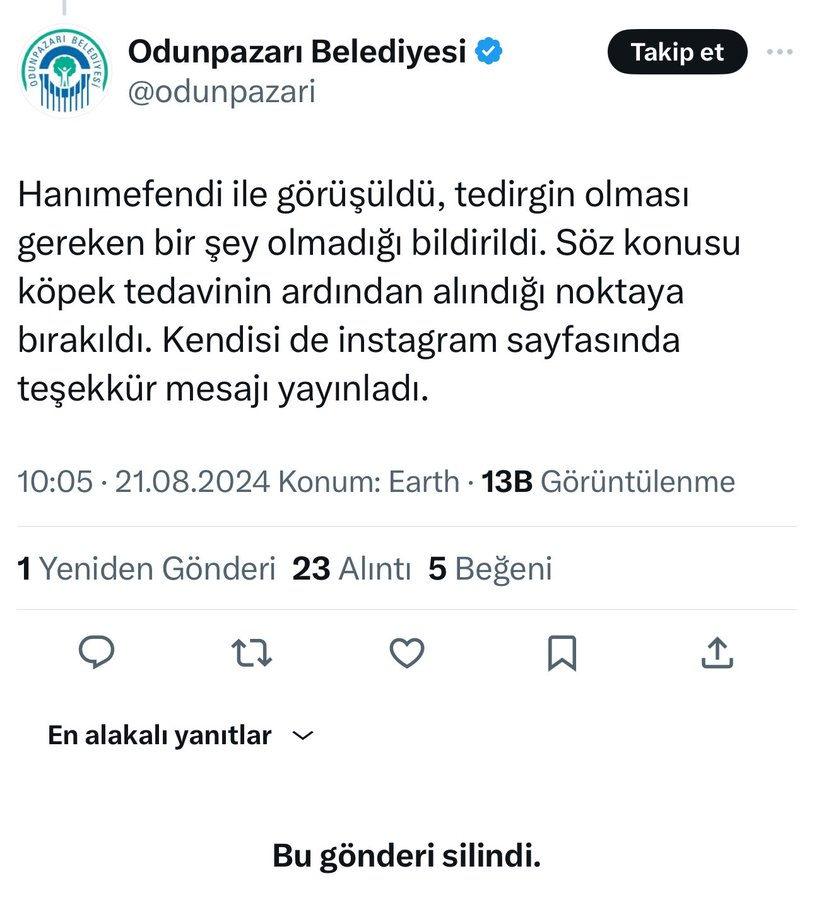Share the post via share icon
Screen dimensions: 814x900
pos(718,653)
